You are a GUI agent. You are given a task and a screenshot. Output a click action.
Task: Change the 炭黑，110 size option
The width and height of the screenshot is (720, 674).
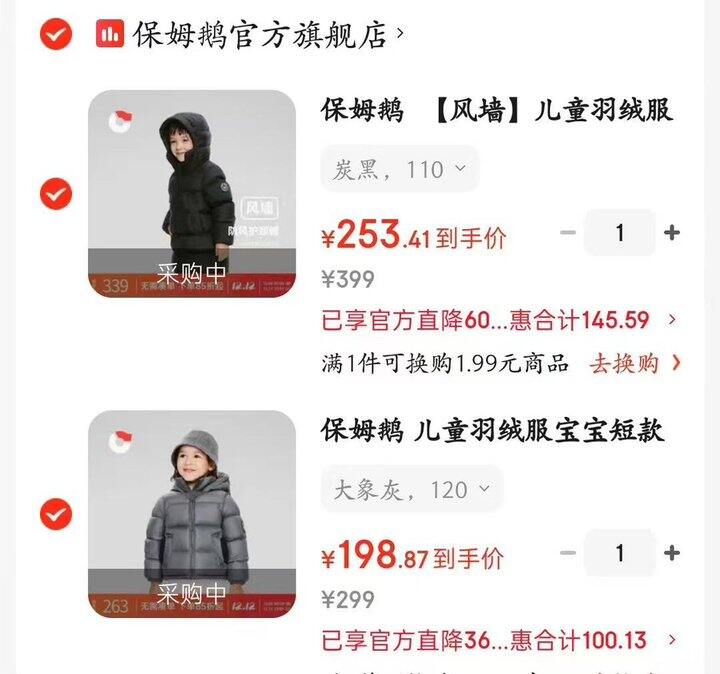(400, 169)
